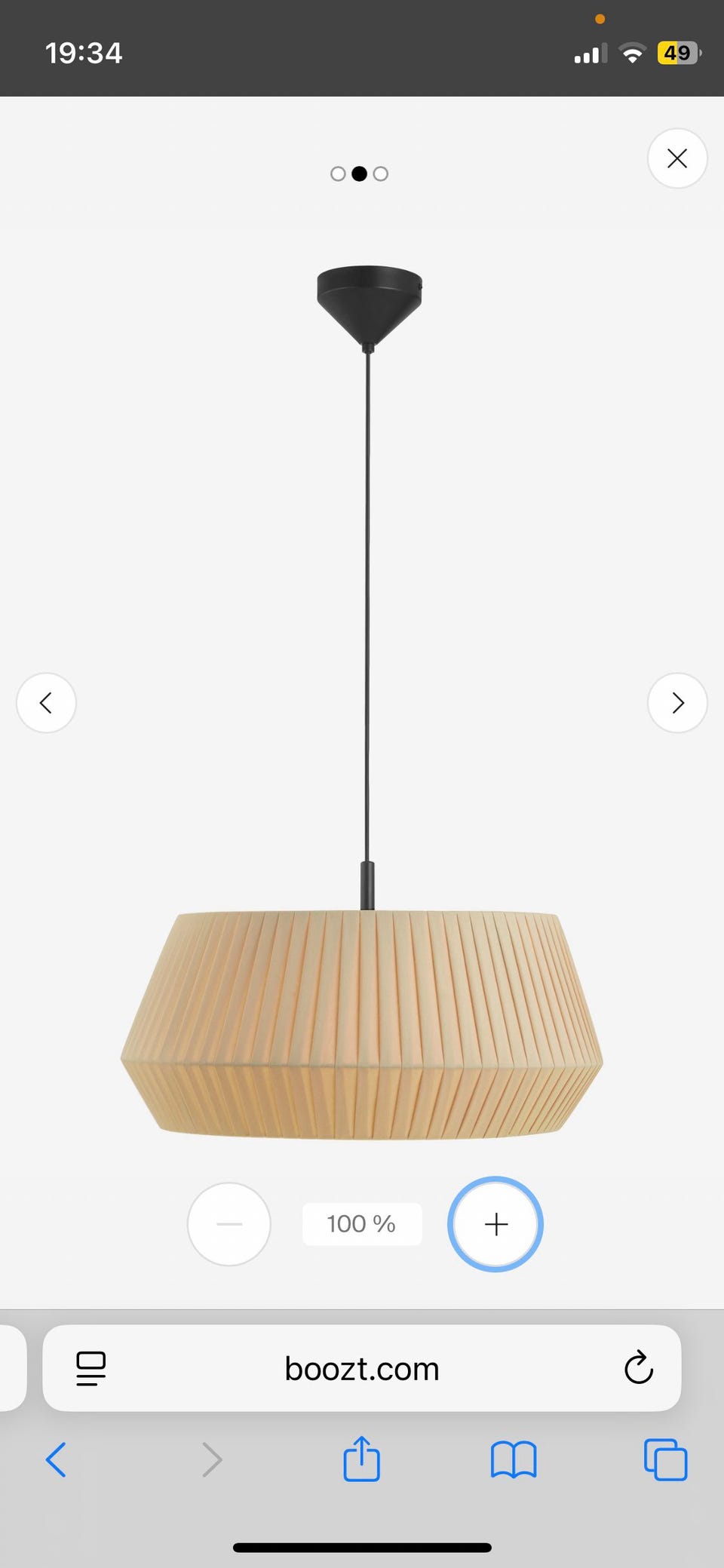The height and width of the screenshot is (1568, 724).
Task: Zoom out with the minus button
Action: [x=229, y=1224]
